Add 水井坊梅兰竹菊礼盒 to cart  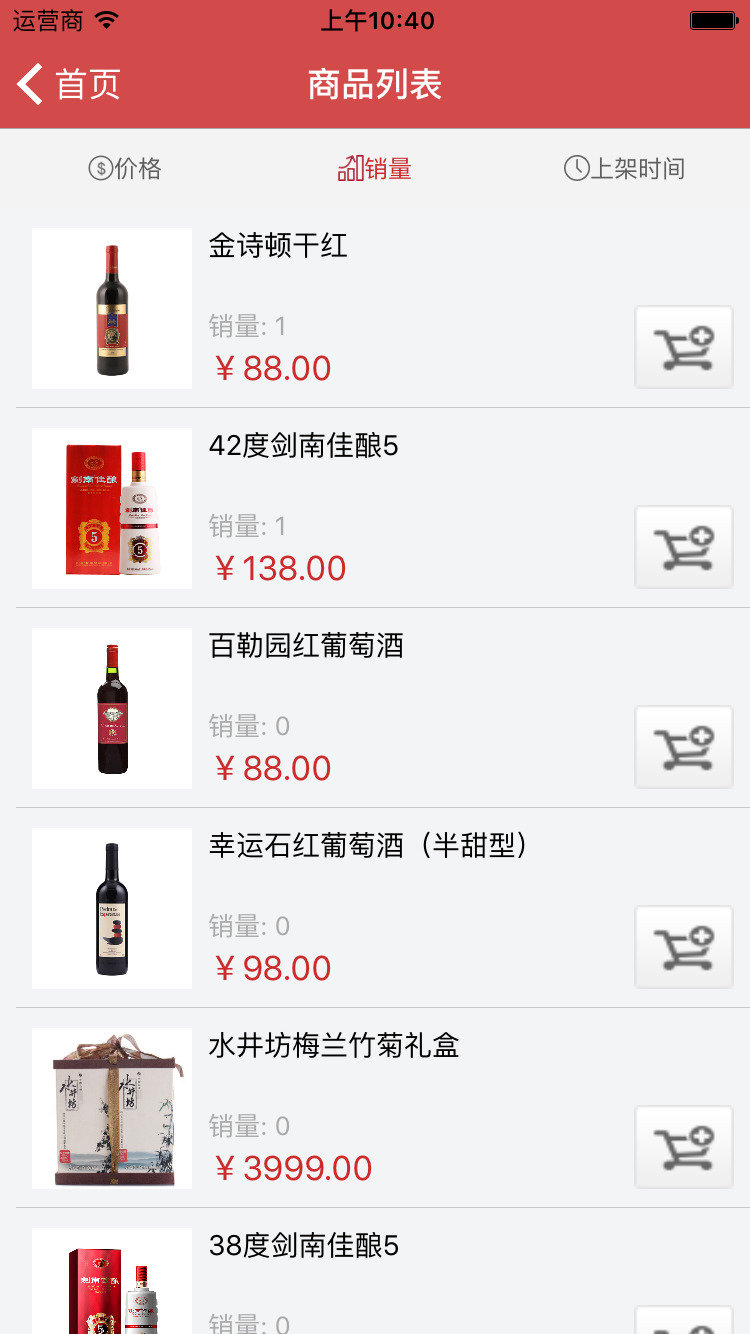[684, 1147]
